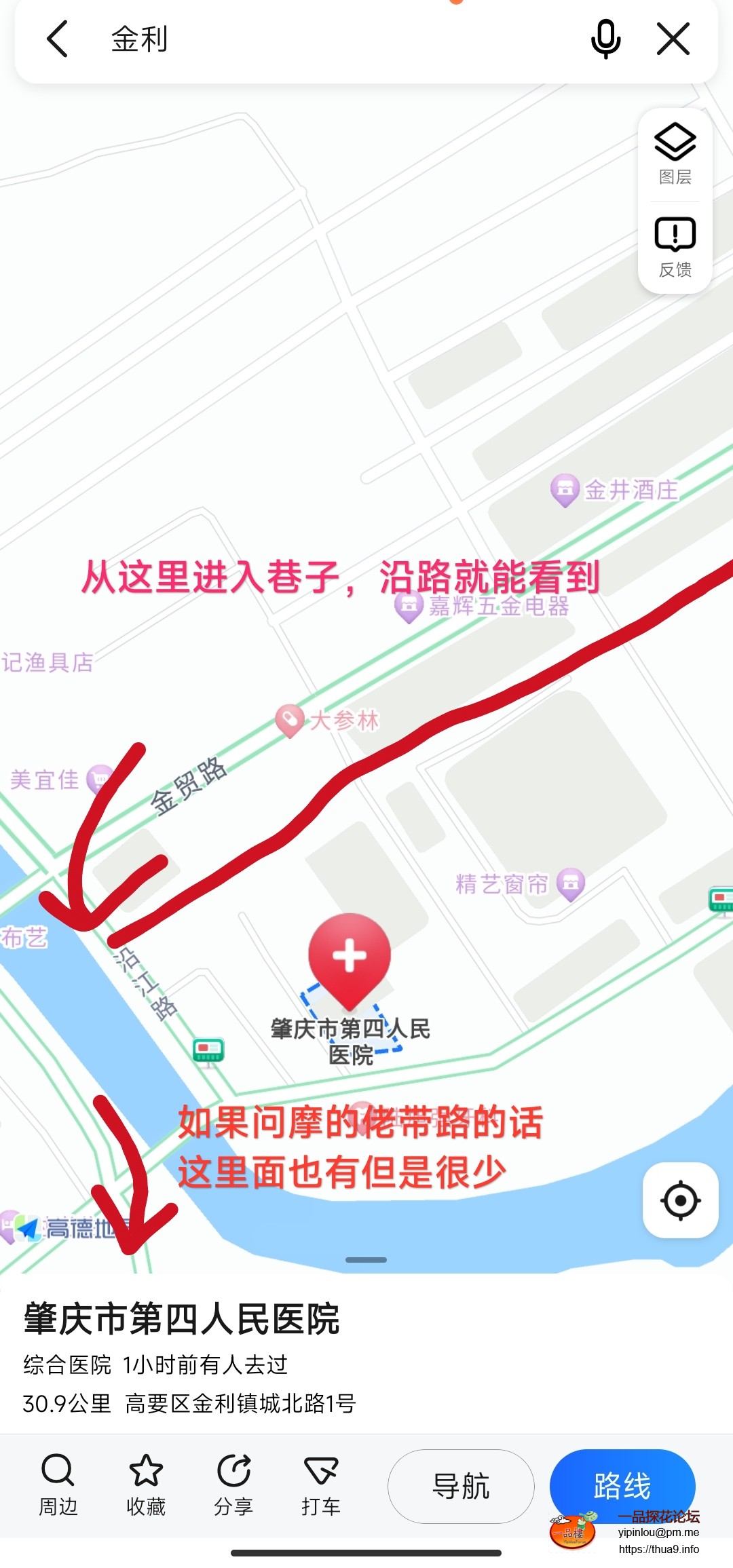Image resolution: width=733 pixels, height=1568 pixels.
Task: Show the 路线 route options
Action: click(x=622, y=1486)
